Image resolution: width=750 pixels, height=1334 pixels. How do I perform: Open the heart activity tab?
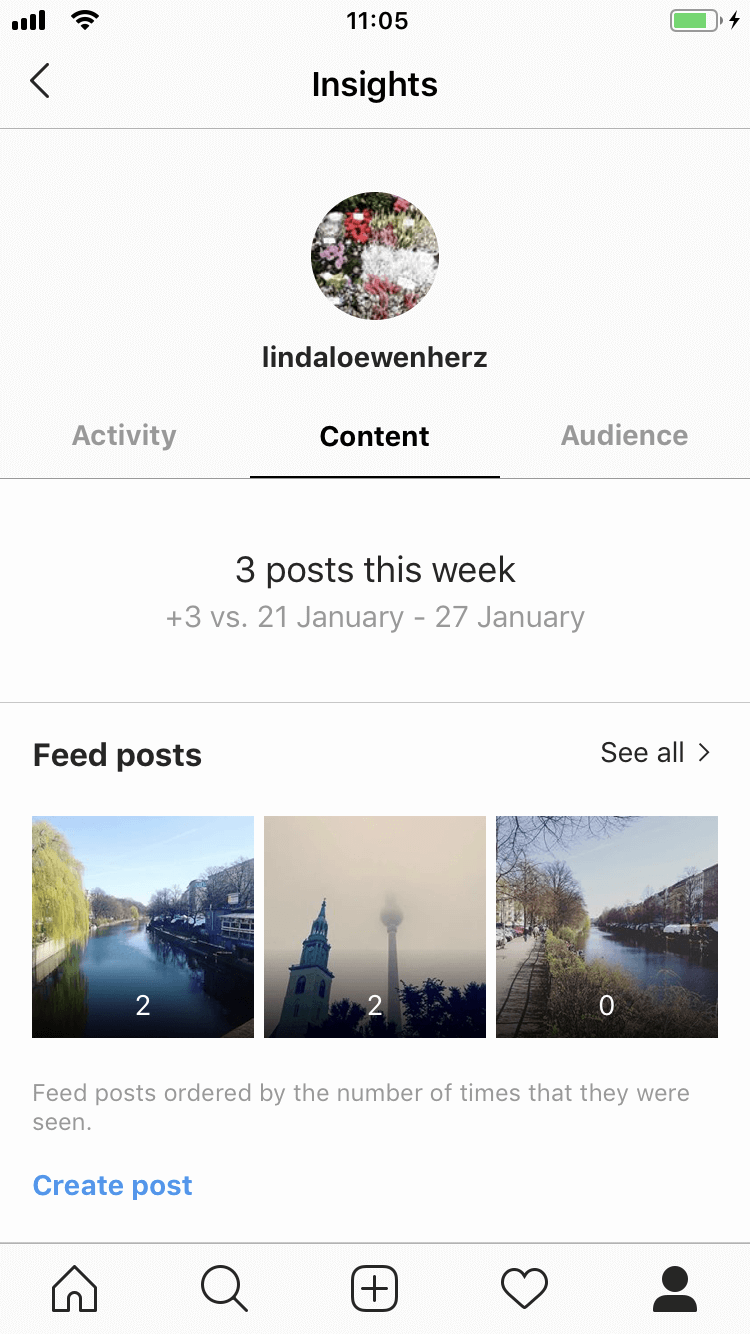point(525,1288)
